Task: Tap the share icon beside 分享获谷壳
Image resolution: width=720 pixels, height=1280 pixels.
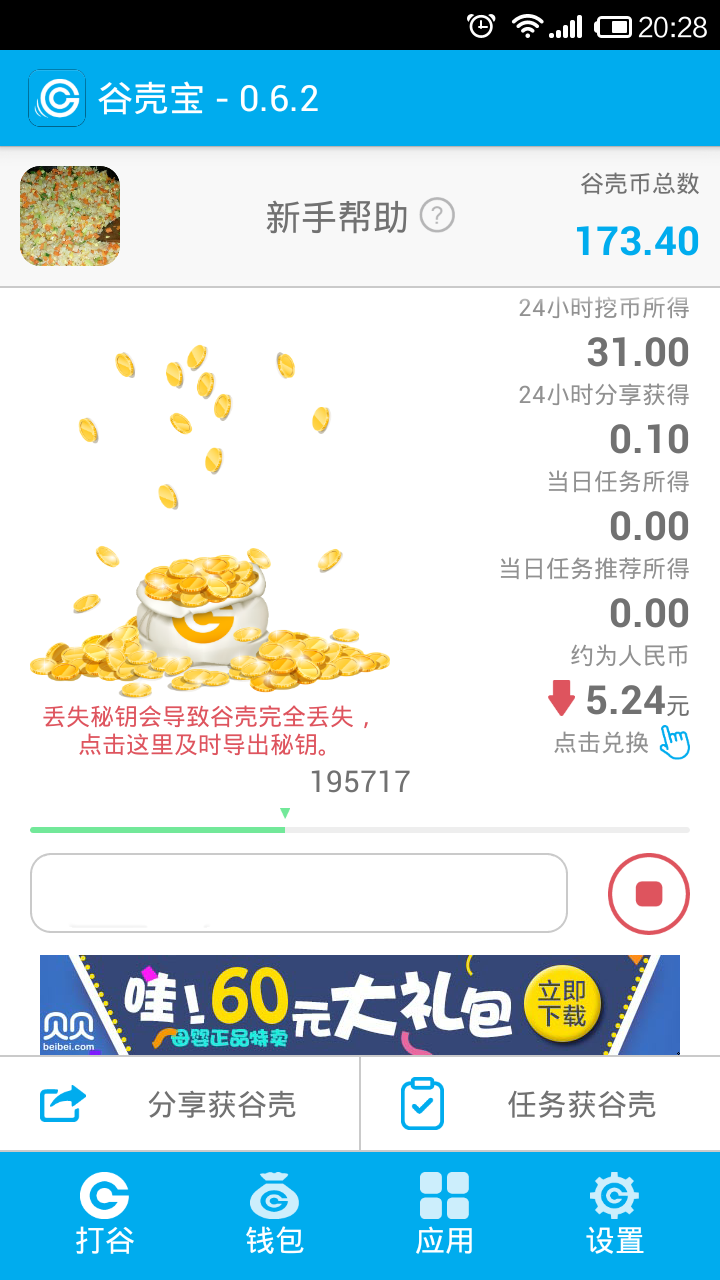Action: tap(62, 1103)
